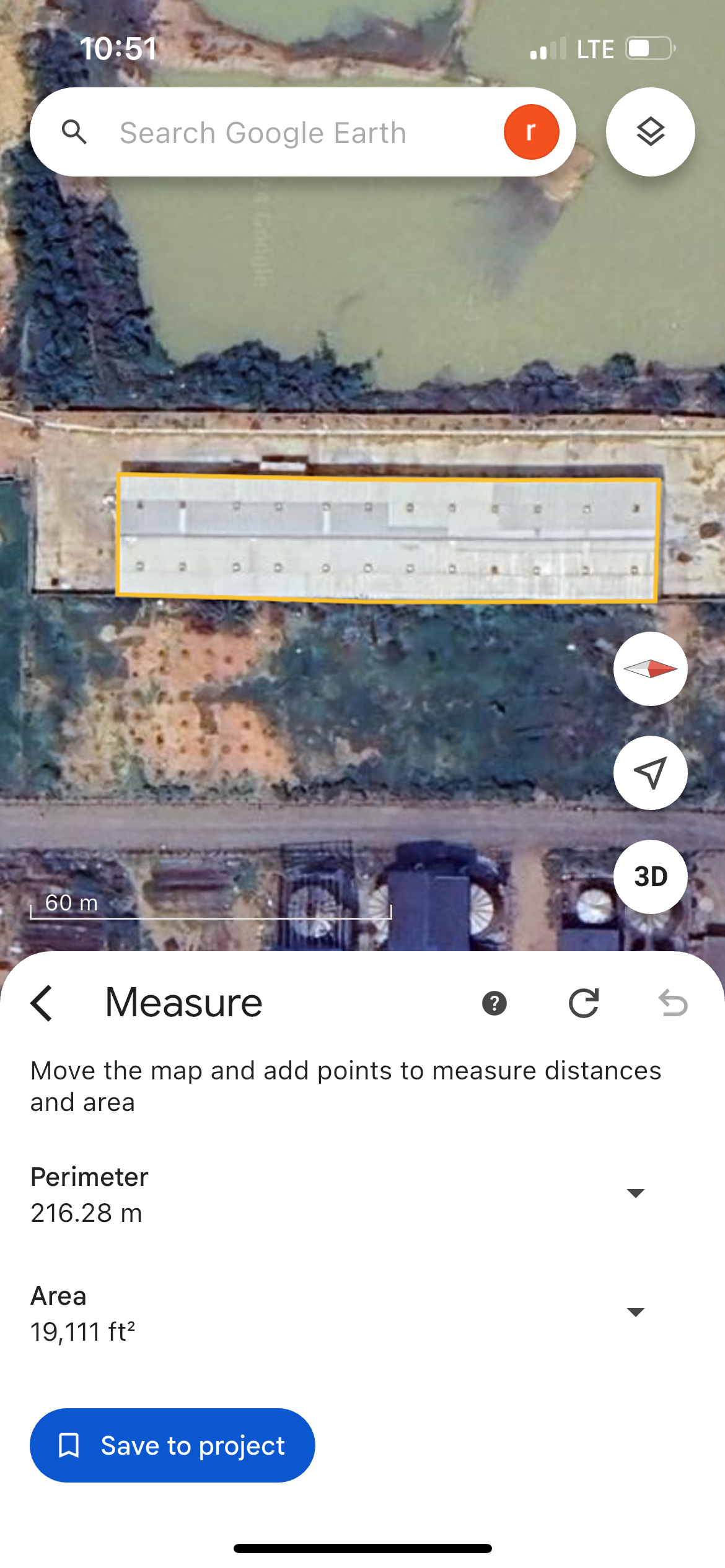The height and width of the screenshot is (1568, 725).
Task: Save the measurement to project
Action: (x=172, y=1445)
